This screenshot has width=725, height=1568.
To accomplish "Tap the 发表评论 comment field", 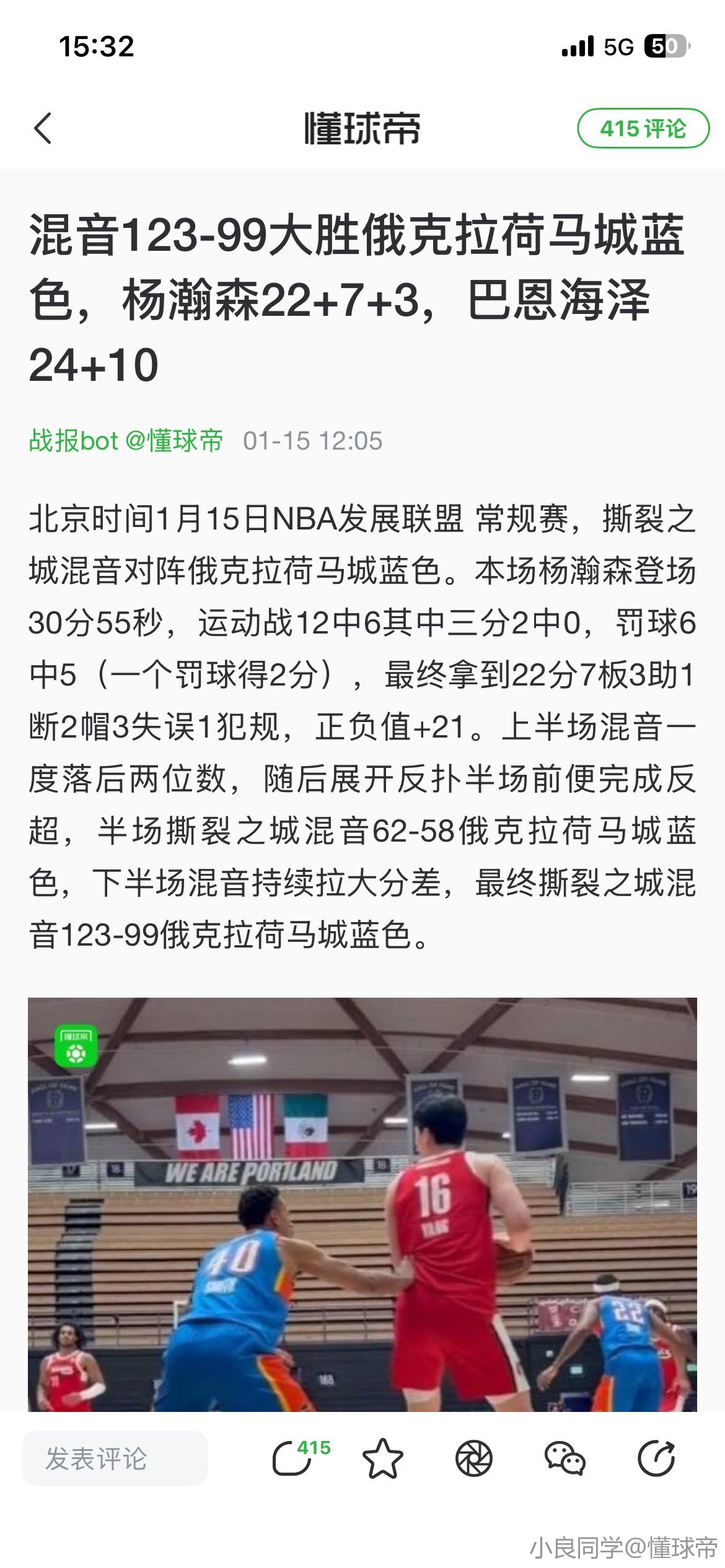I will click(x=115, y=1458).
